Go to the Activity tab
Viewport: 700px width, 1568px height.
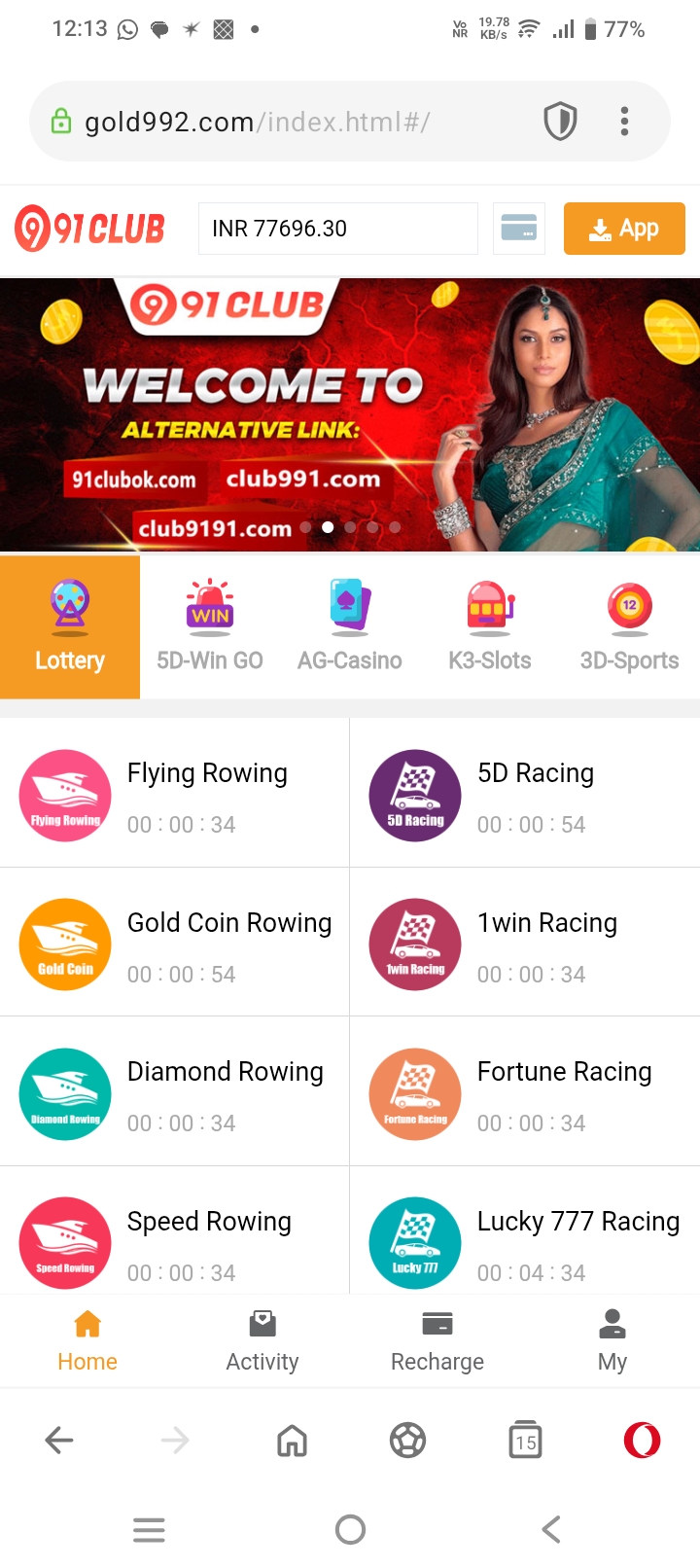coord(262,1339)
